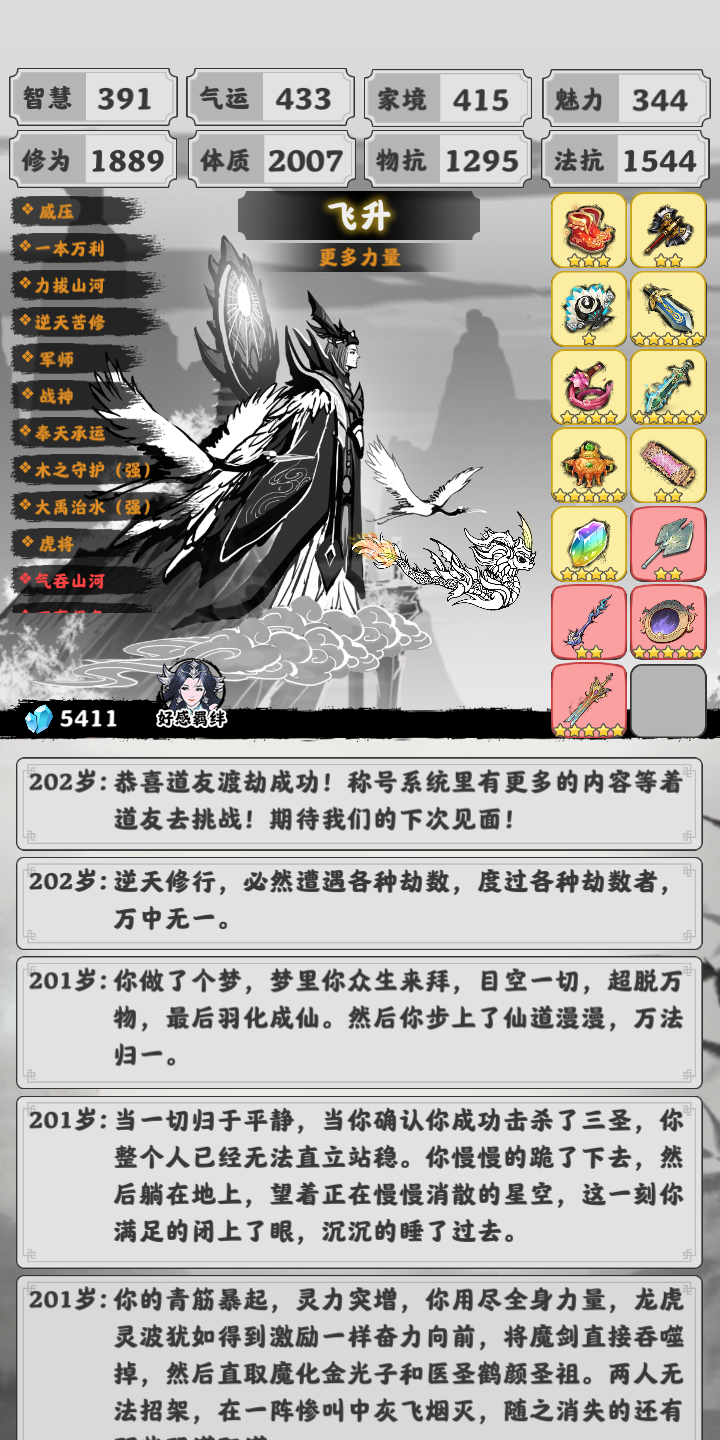This screenshot has height=1440, width=720.
Task: Inspect the red boots equipment item
Action: point(589,230)
